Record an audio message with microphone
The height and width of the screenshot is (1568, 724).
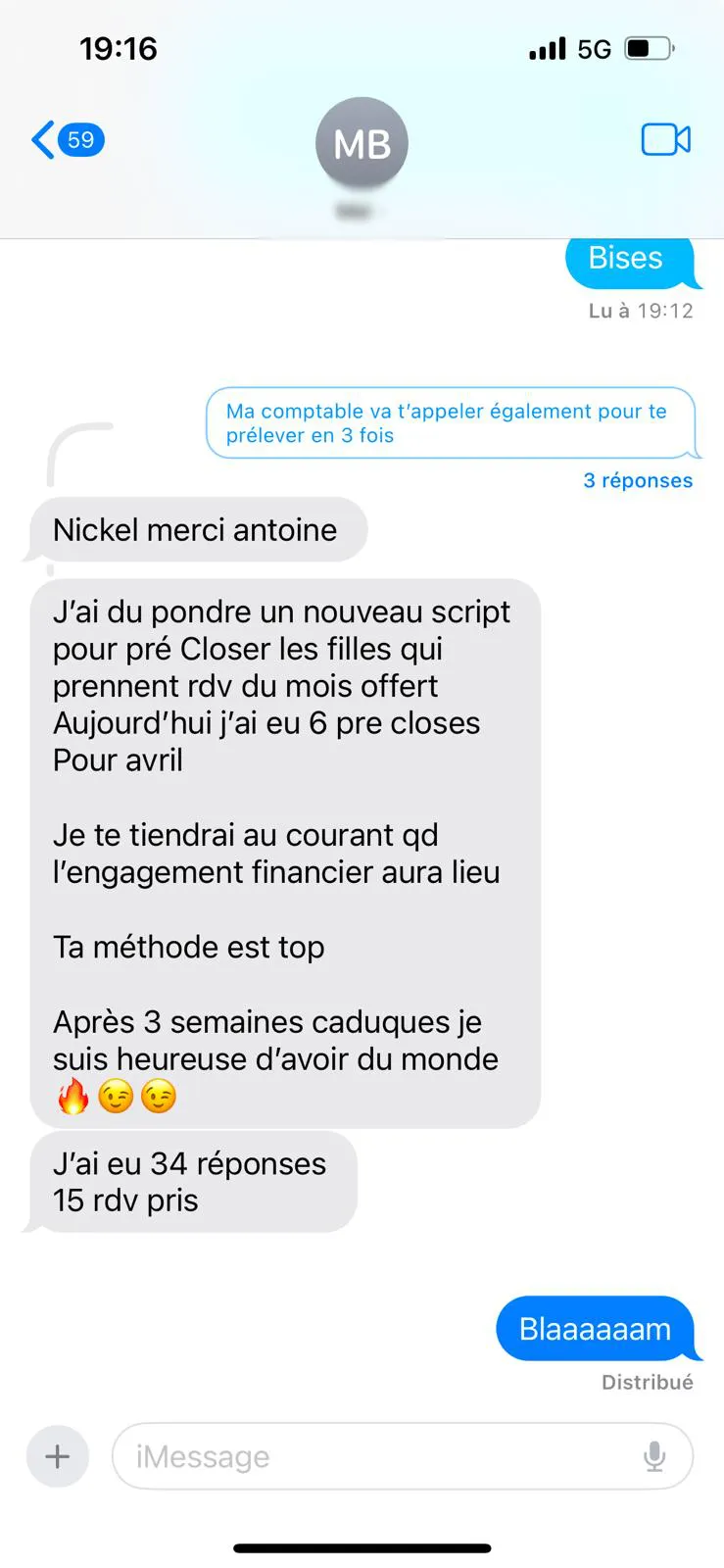[654, 1456]
